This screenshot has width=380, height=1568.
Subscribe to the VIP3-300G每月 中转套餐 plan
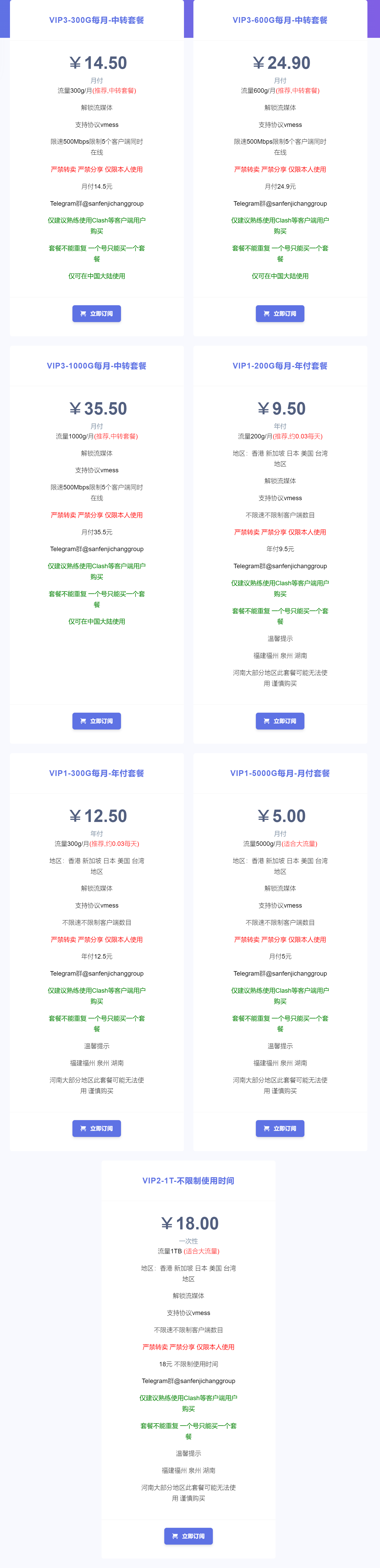tap(97, 313)
